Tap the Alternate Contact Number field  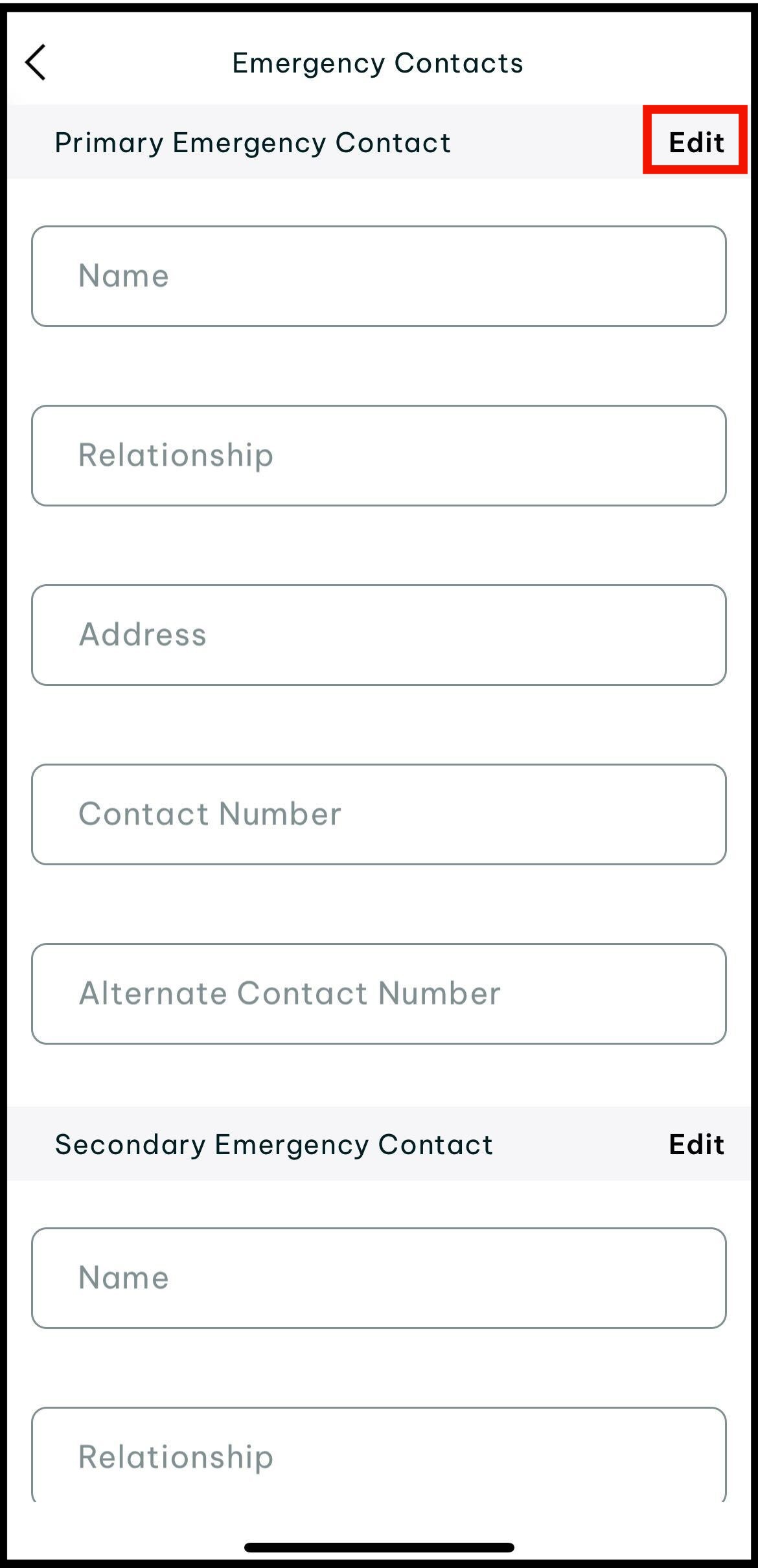click(x=378, y=994)
